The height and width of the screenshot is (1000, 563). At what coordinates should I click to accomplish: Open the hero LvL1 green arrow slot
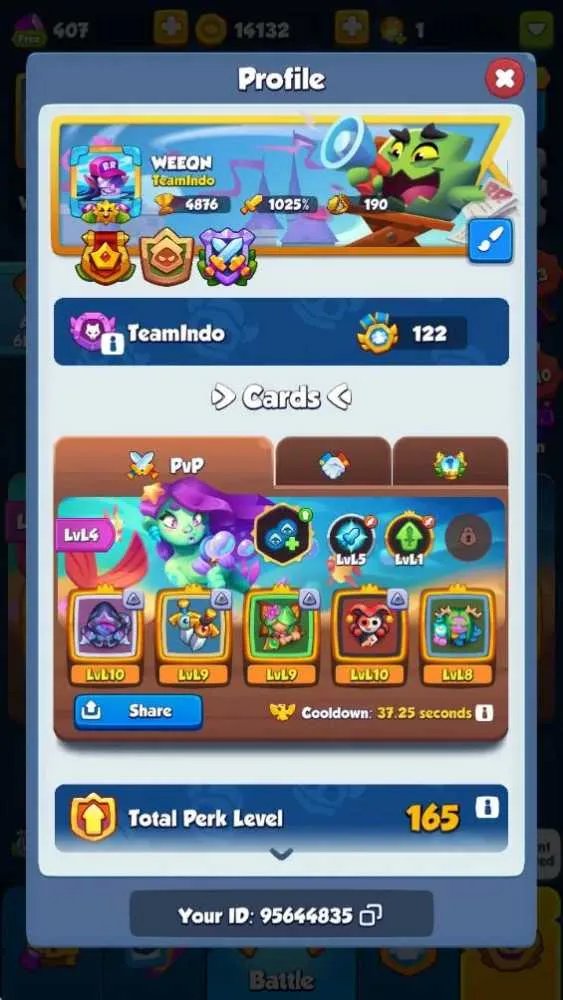tap(410, 540)
